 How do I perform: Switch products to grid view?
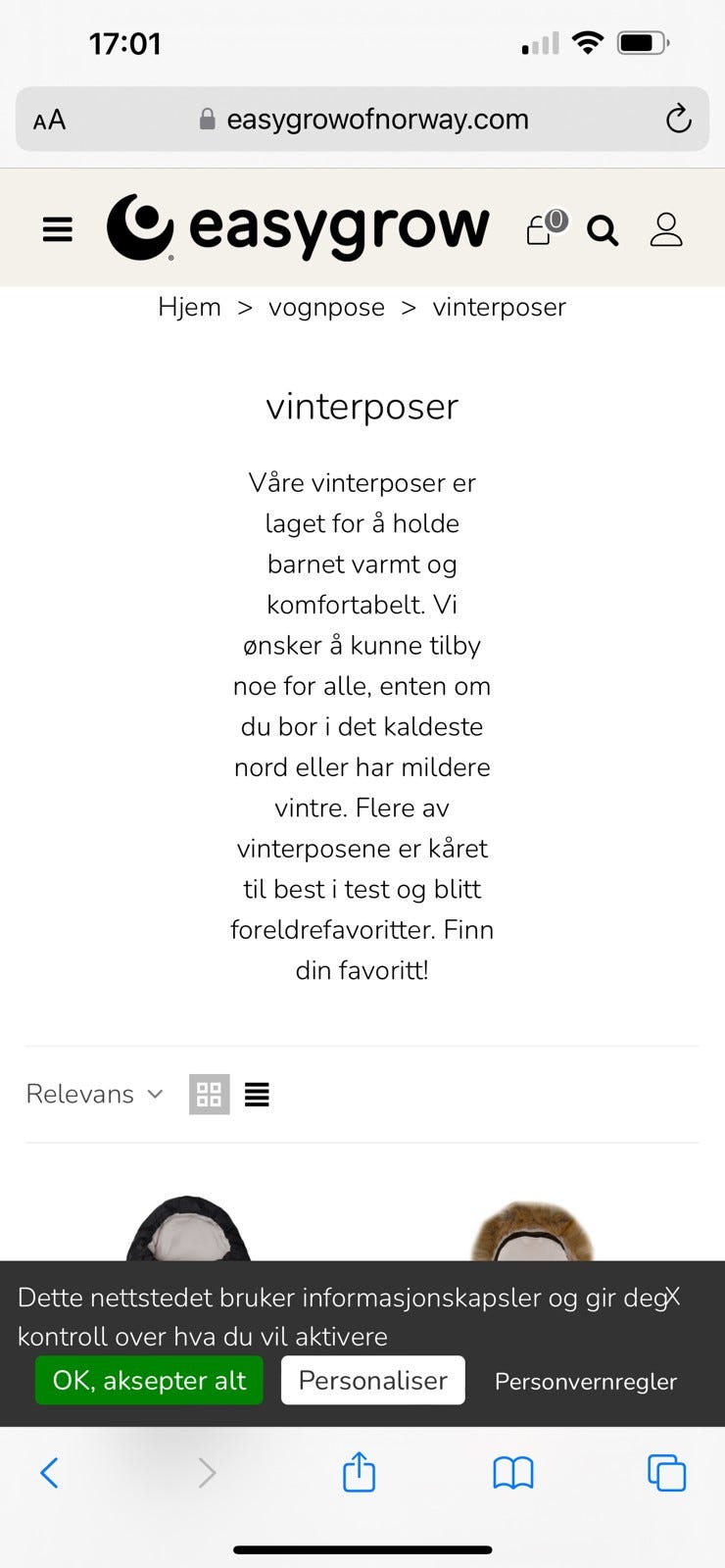tap(209, 1094)
